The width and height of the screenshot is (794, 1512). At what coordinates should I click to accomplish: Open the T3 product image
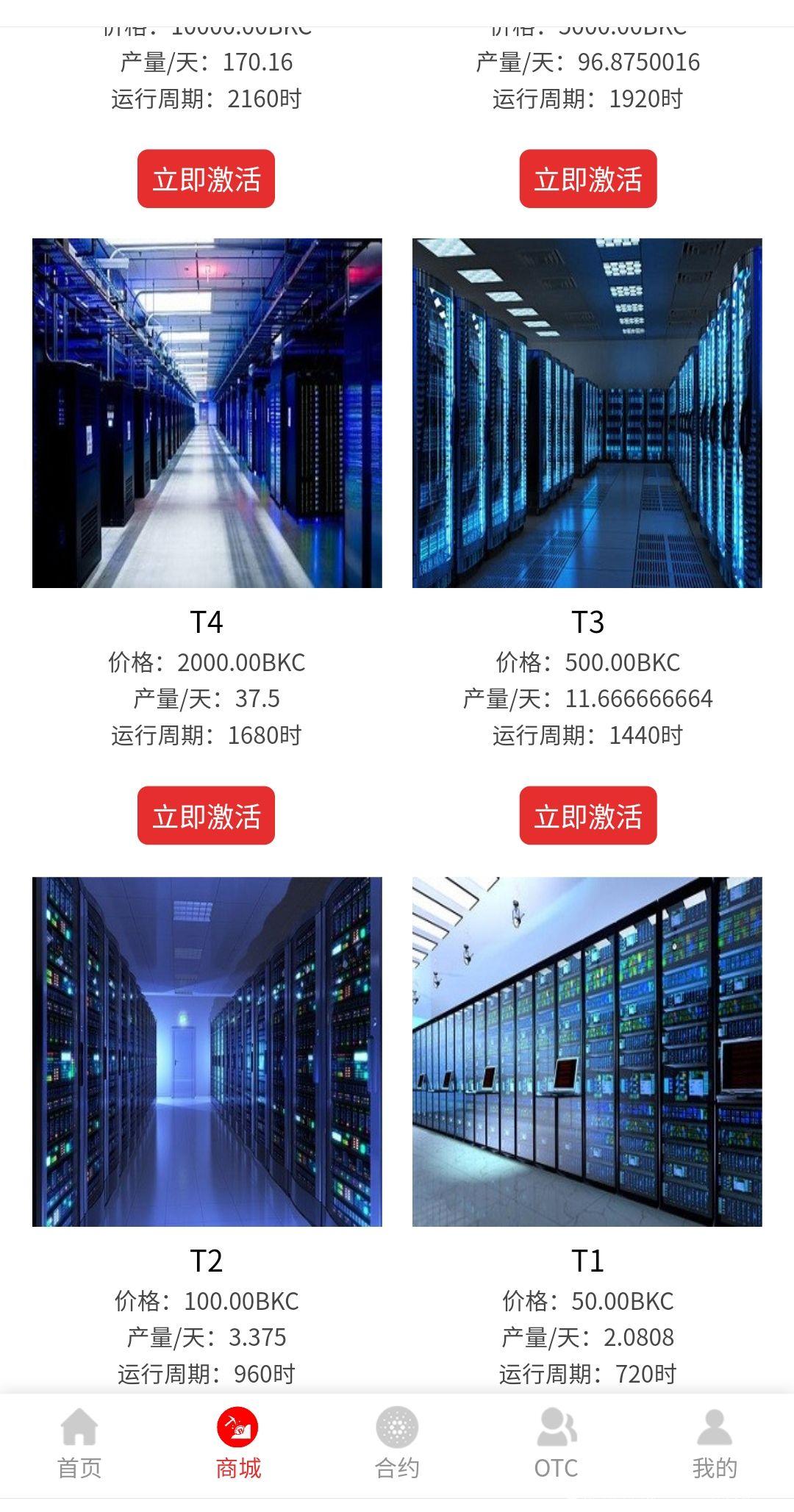click(x=587, y=413)
